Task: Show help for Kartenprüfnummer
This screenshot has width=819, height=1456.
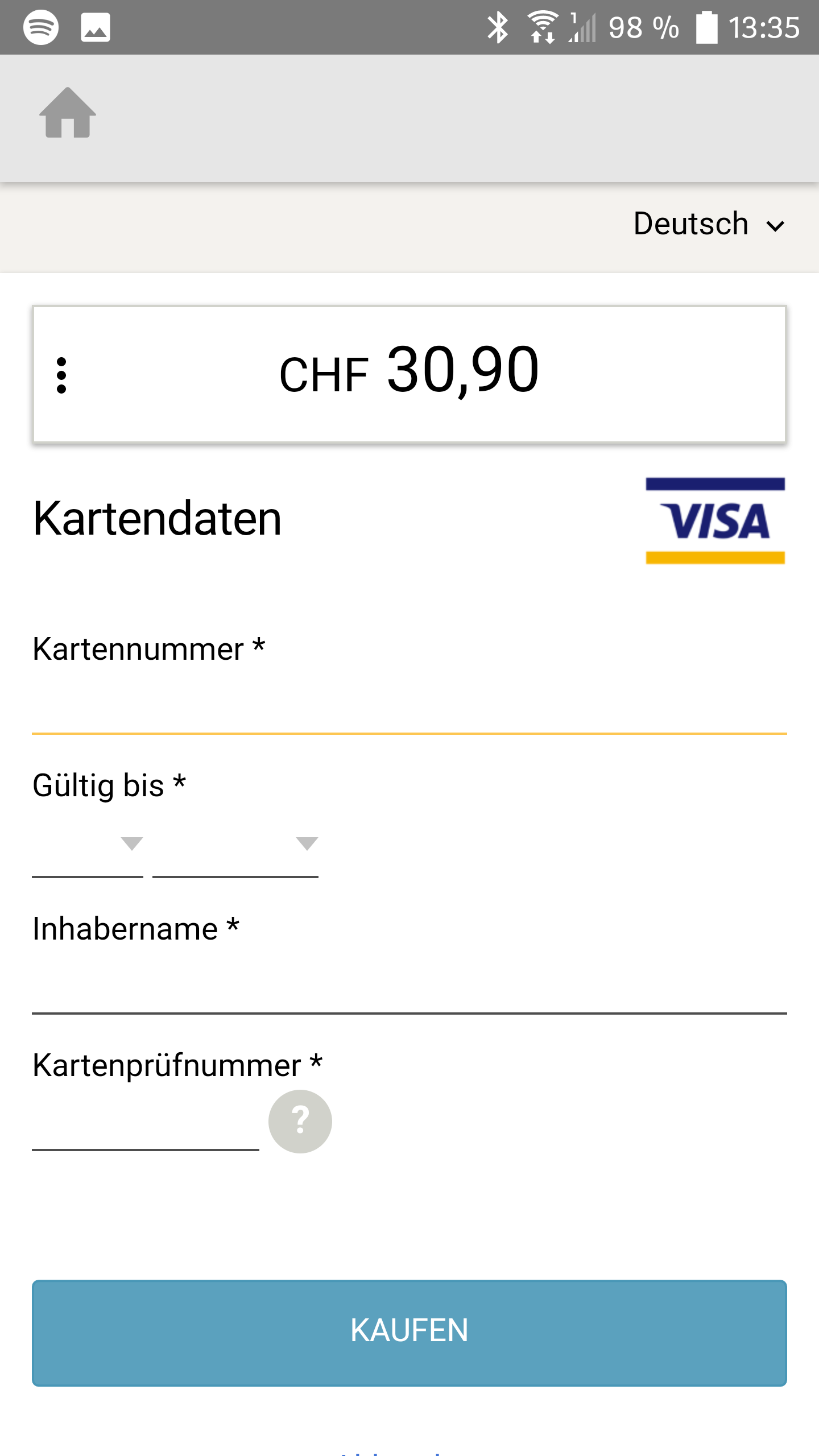Action: [x=300, y=1122]
